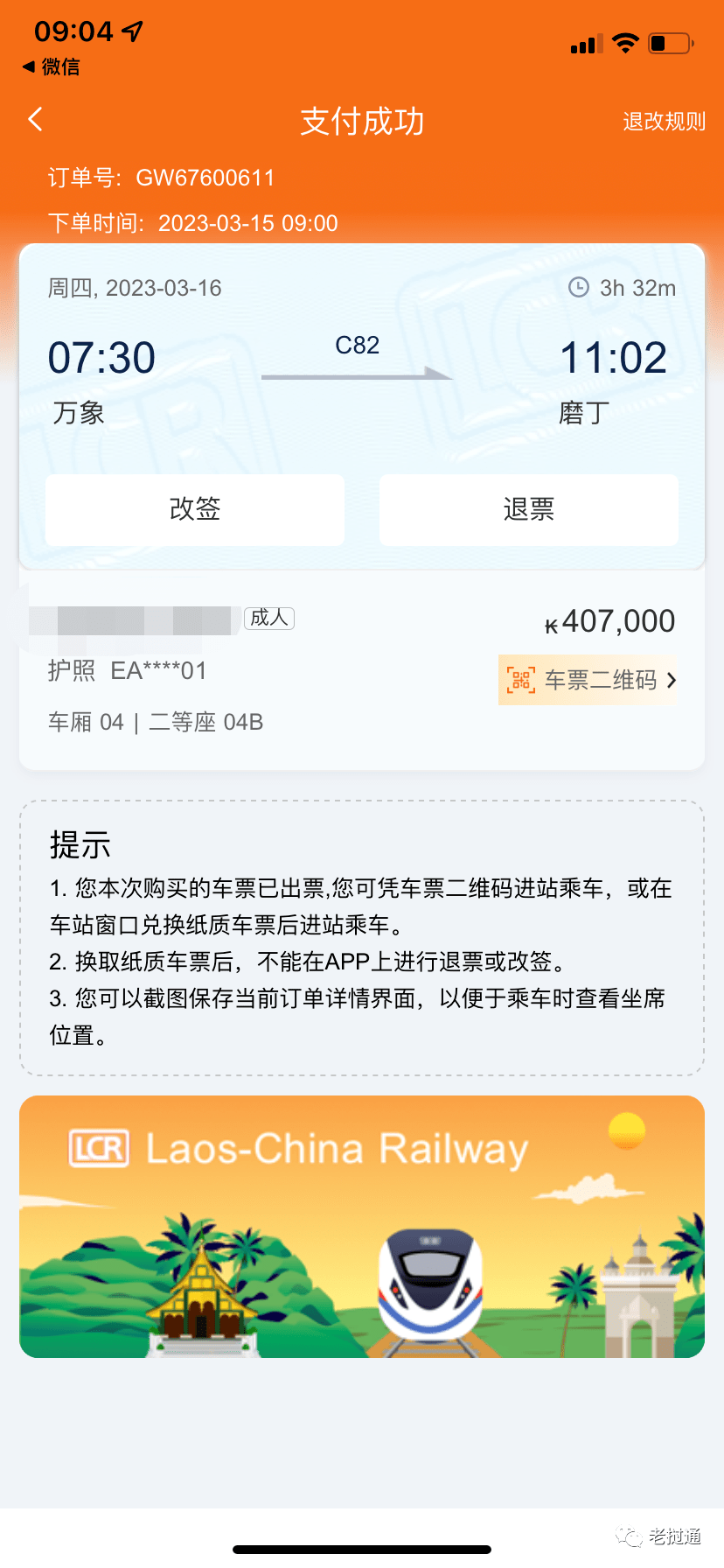Open the Laos-China Railway banner
724x1568 pixels.
tap(362, 1227)
